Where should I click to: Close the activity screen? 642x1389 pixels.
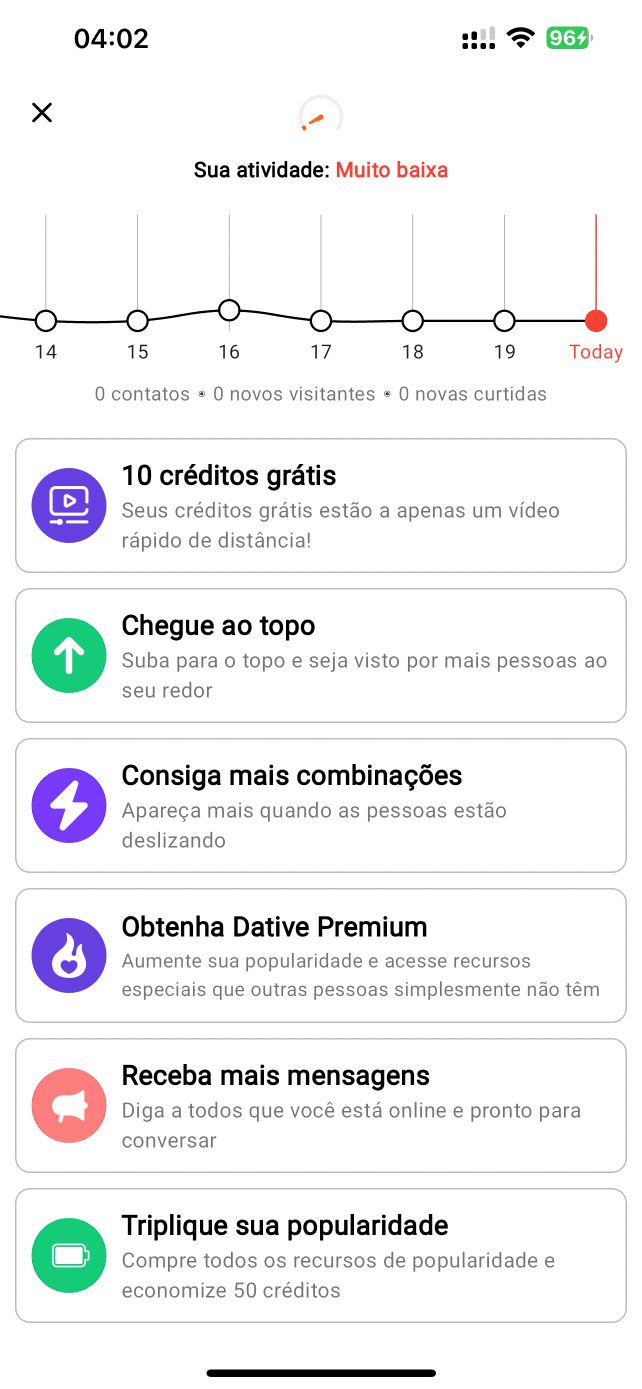click(42, 113)
